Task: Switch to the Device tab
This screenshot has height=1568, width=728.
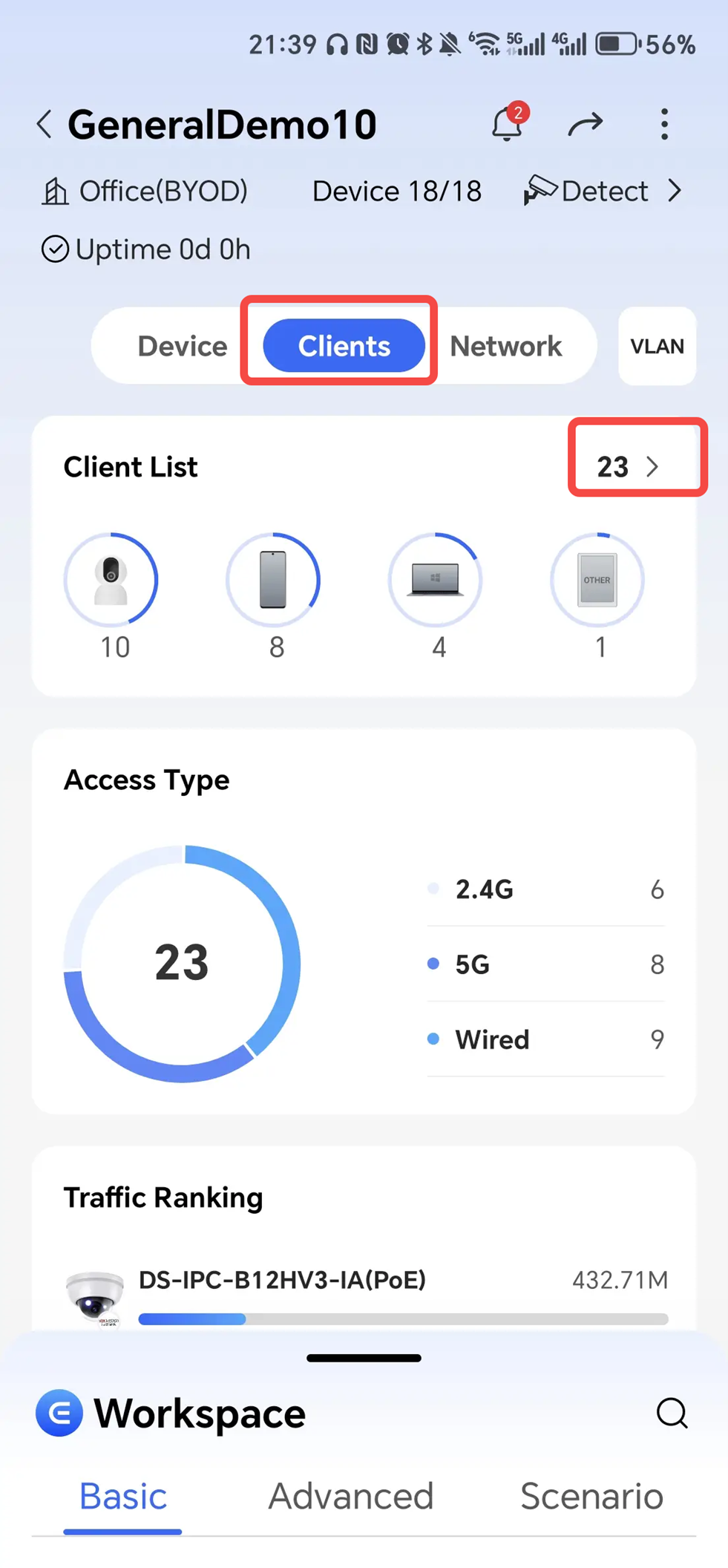Action: (x=182, y=346)
